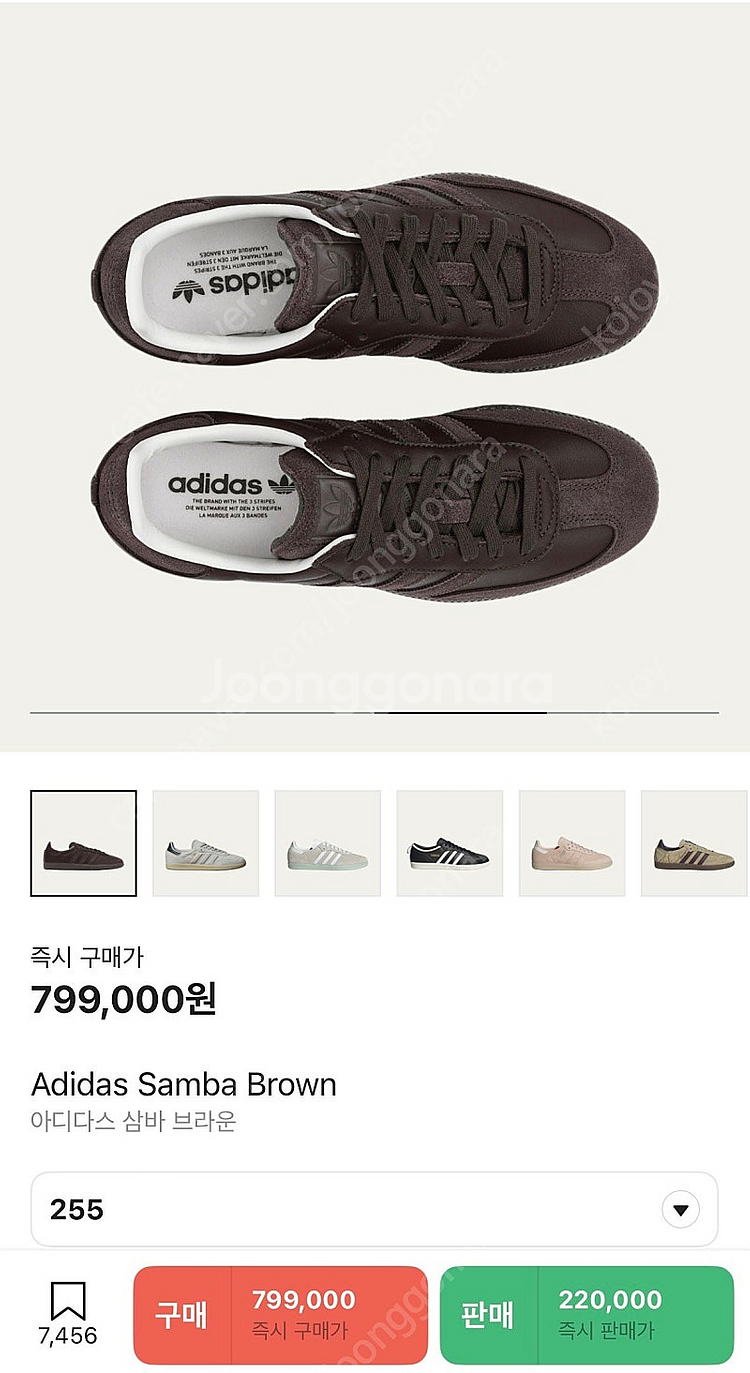750x1373 pixels.
Task: View the black Samba with white stripes
Action: click(450, 843)
